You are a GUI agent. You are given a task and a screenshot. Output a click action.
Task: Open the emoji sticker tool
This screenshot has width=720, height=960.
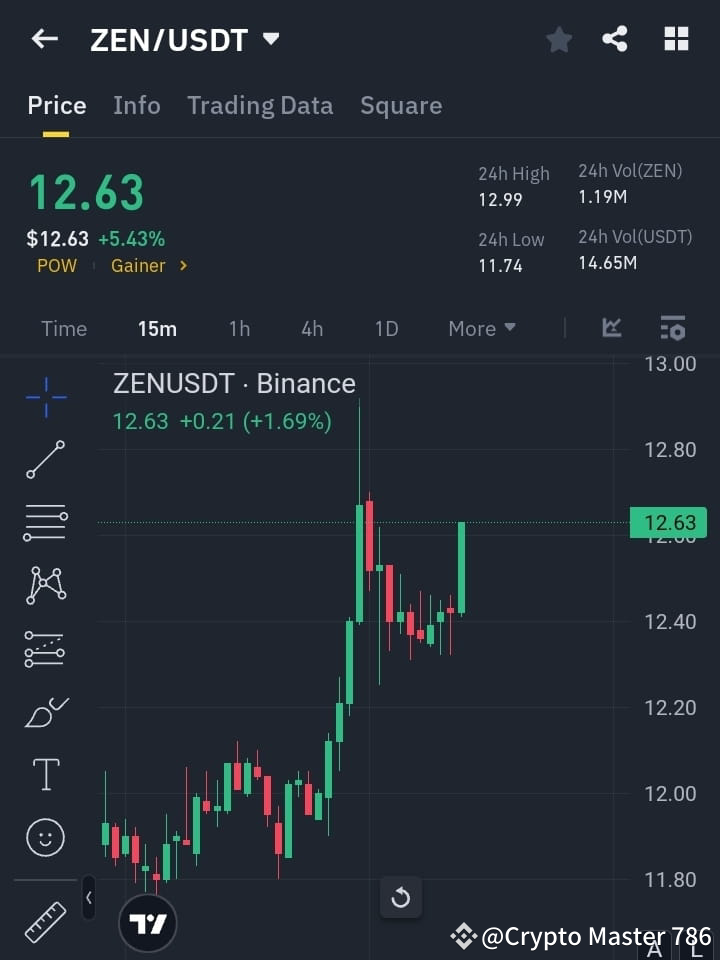[45, 838]
